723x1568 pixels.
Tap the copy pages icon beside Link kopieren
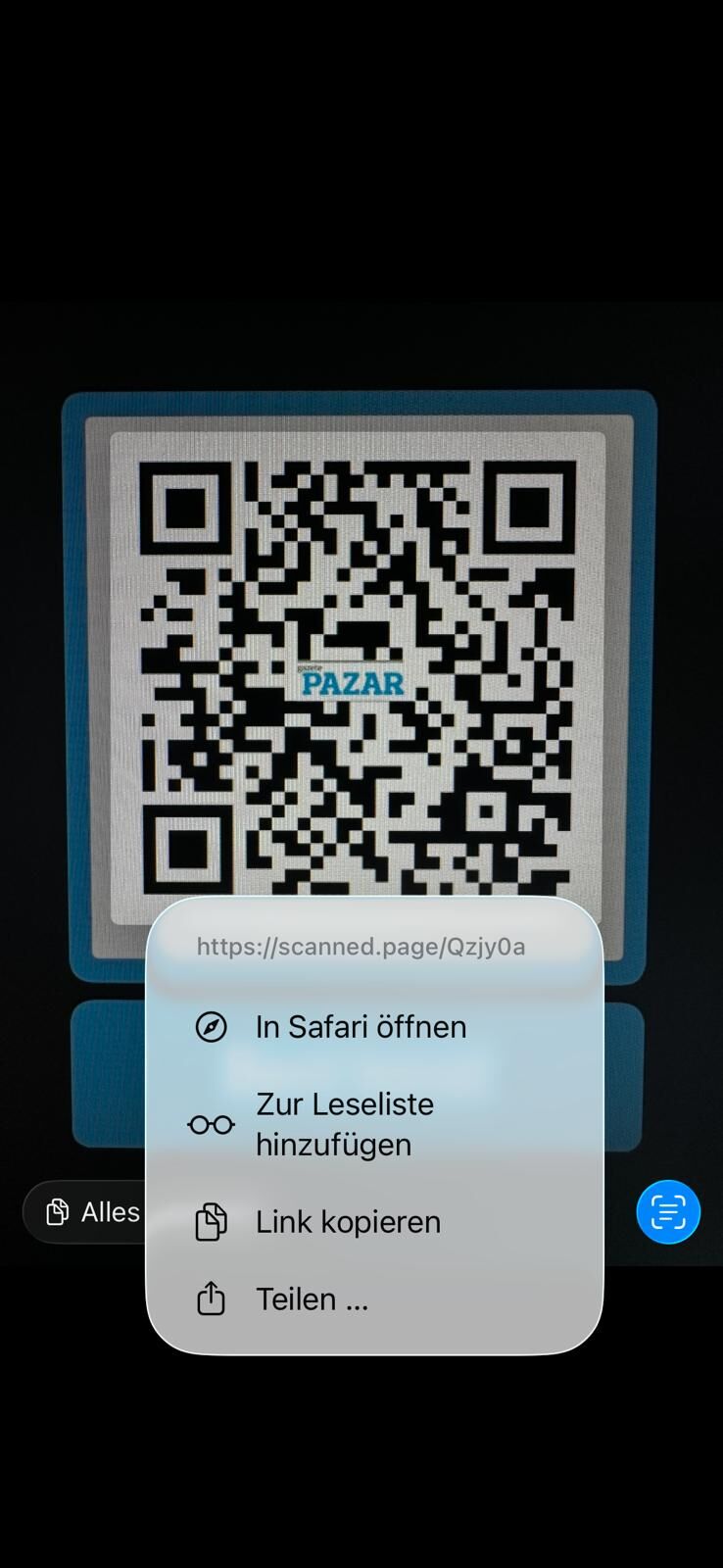(x=211, y=1221)
